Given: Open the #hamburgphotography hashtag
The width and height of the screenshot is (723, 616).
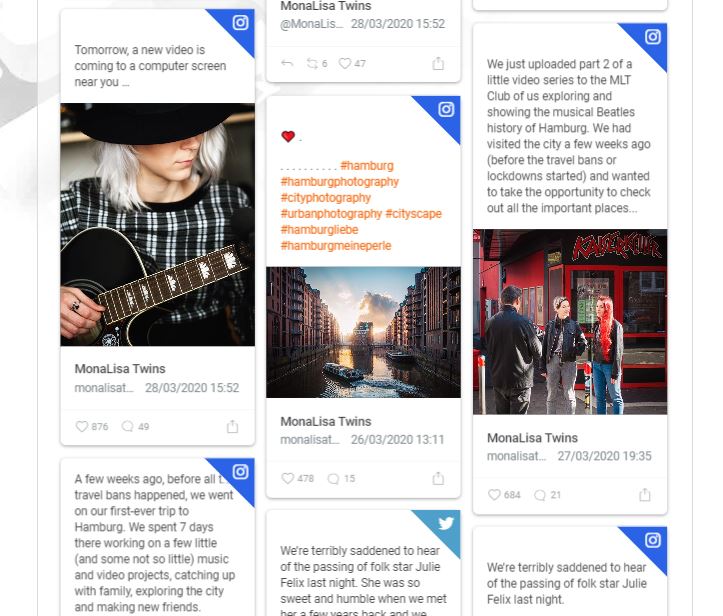Looking at the screenshot, I should (339, 182).
